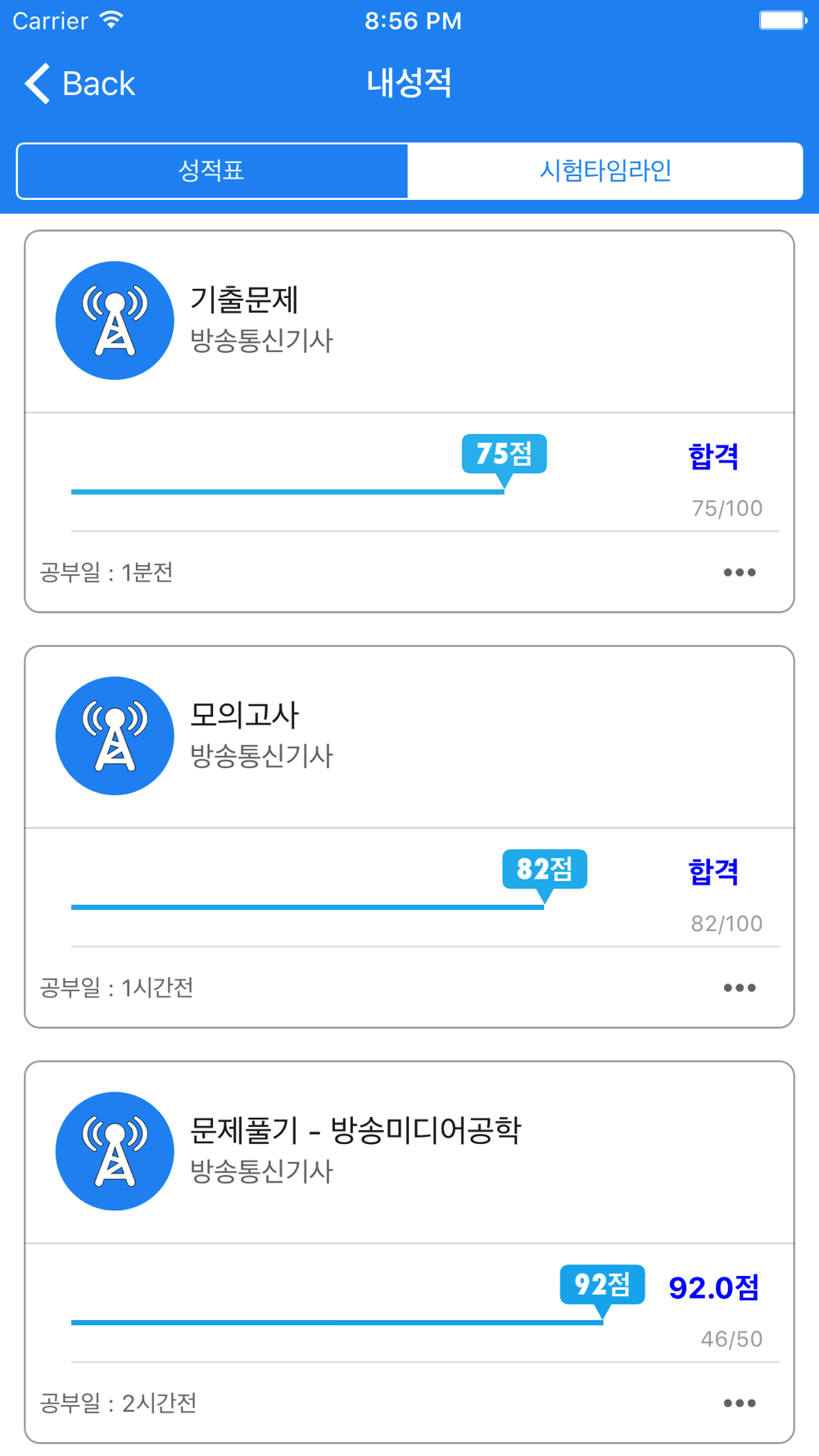The width and height of the screenshot is (819, 1456).
Task: Open more options on the 모의고사 card
Action: tap(739, 988)
